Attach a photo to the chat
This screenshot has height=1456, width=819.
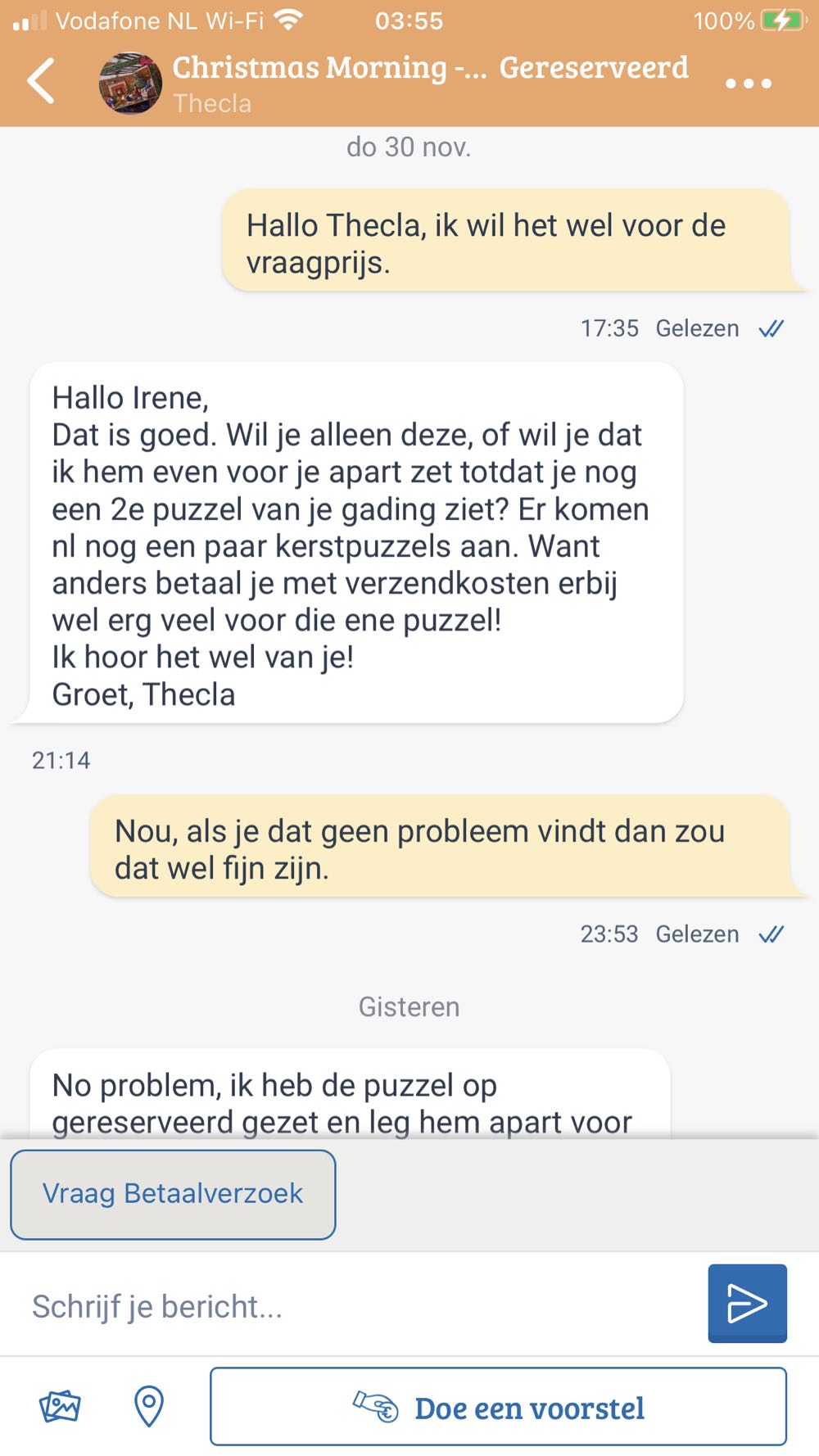60,1407
